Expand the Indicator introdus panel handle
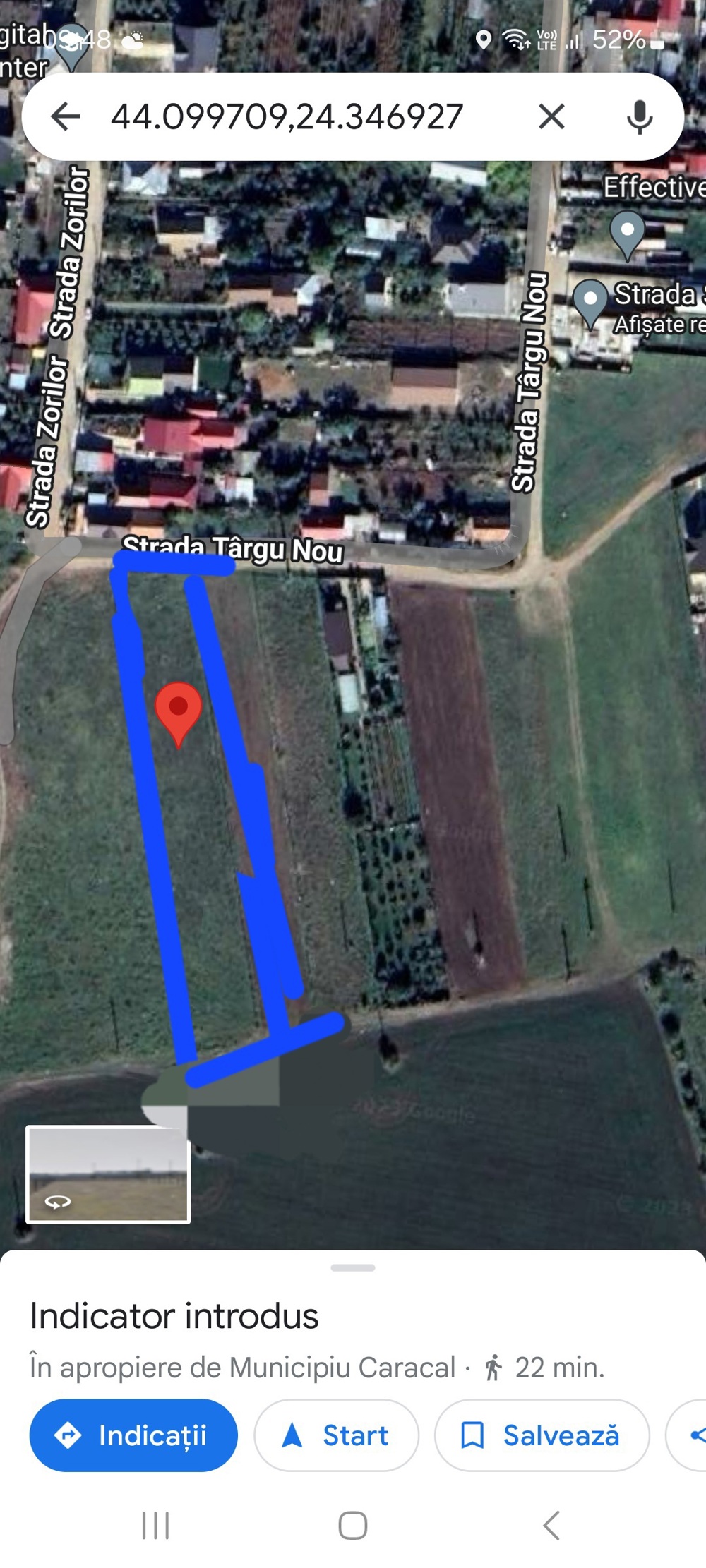This screenshot has width=706, height=1568. (x=353, y=1268)
